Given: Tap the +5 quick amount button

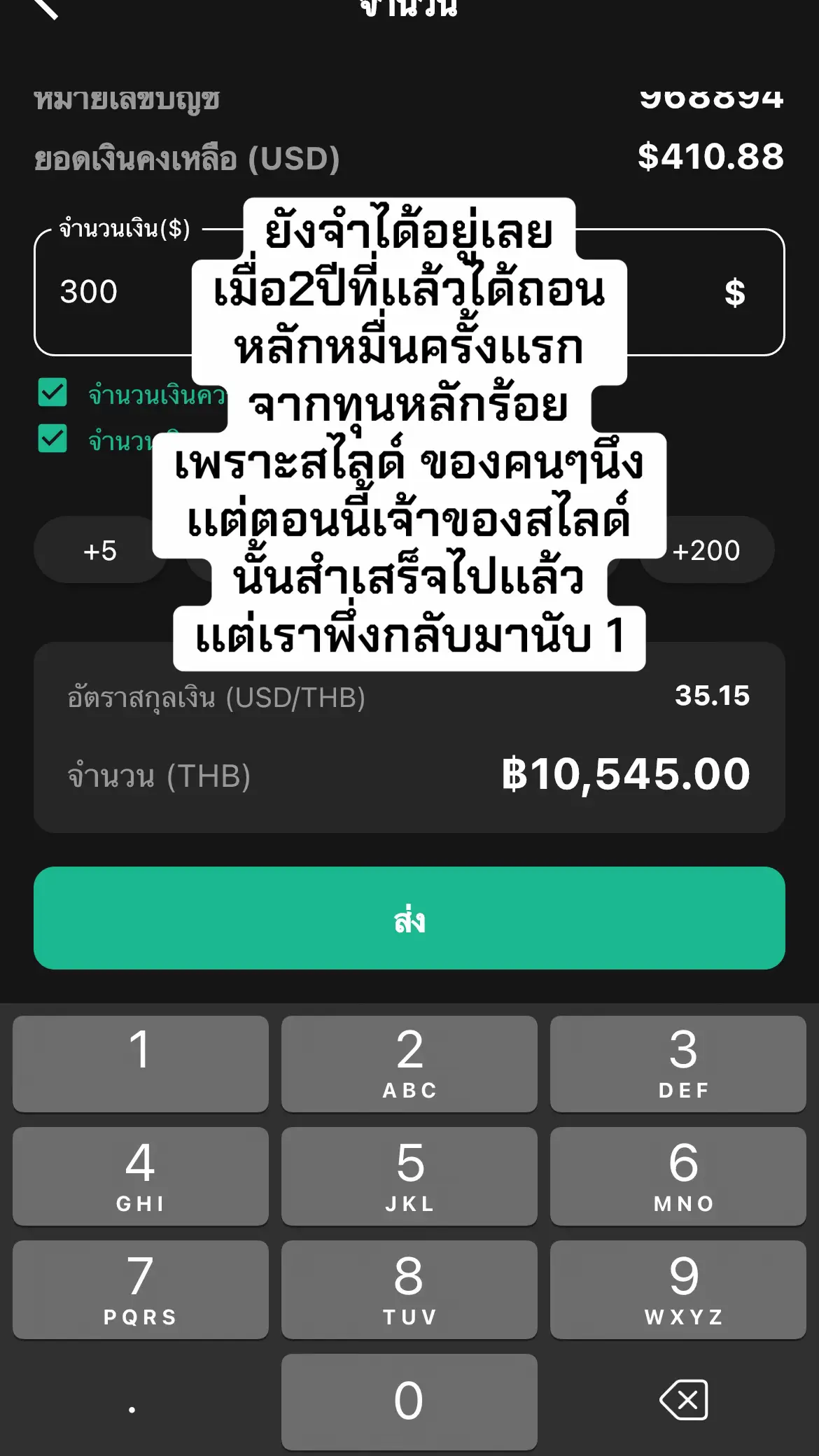Looking at the screenshot, I should pos(101,550).
